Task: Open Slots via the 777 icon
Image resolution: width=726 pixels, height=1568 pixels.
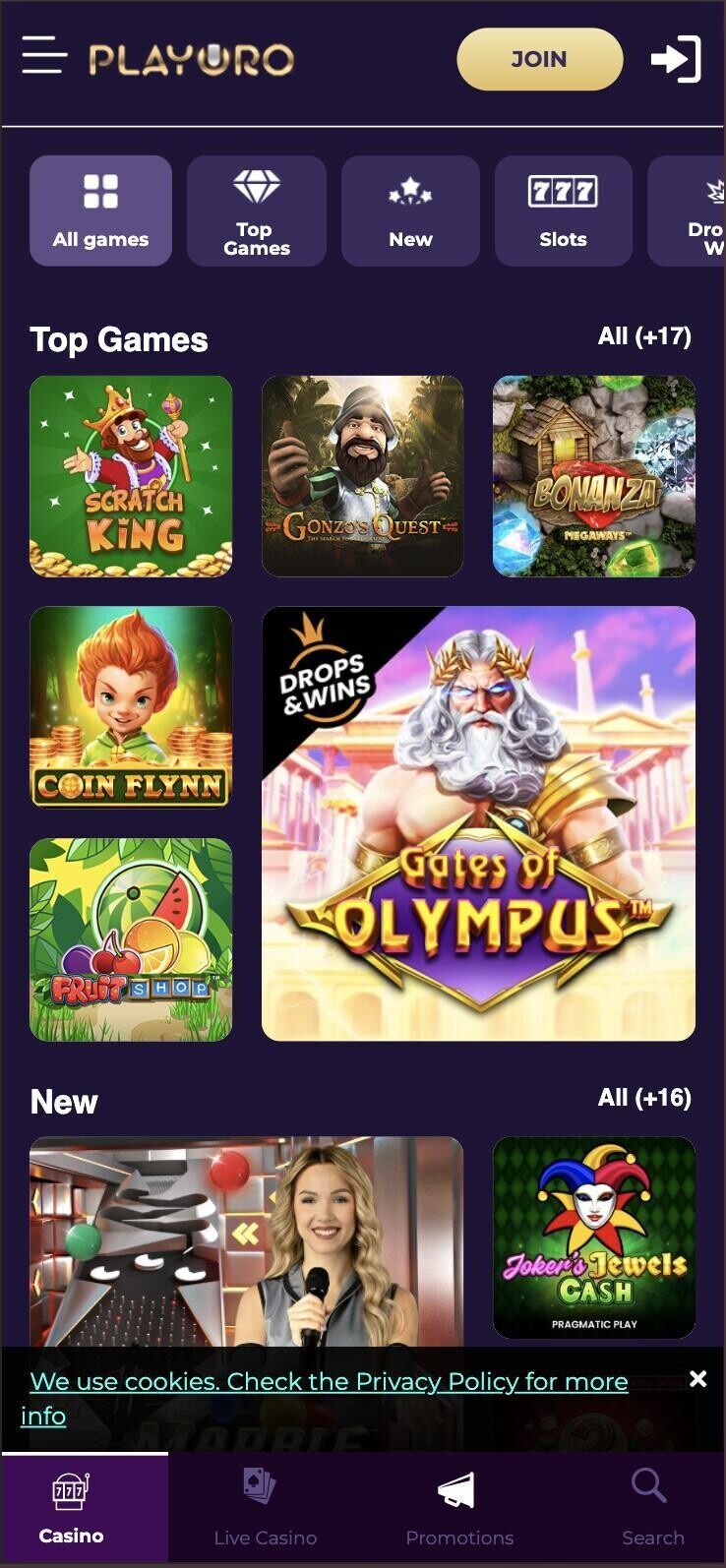Action: point(564,188)
